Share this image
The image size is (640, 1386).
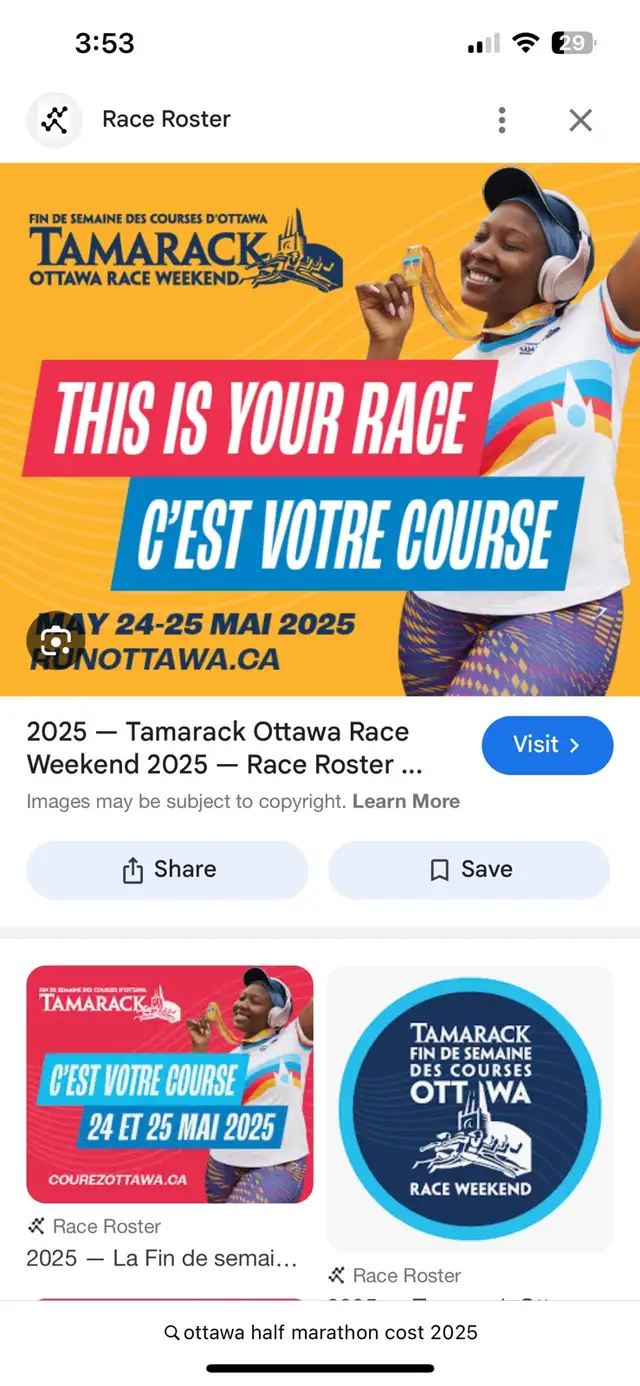coord(167,870)
